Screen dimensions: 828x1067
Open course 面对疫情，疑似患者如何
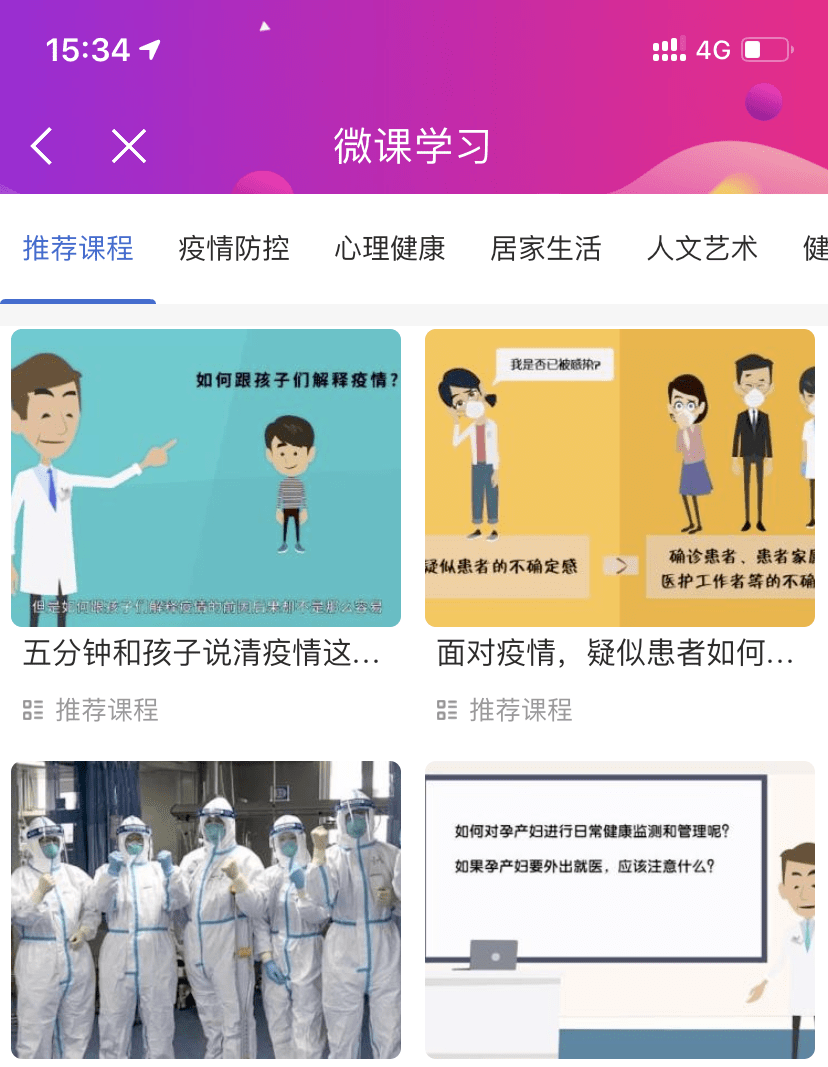pyautogui.click(x=620, y=478)
